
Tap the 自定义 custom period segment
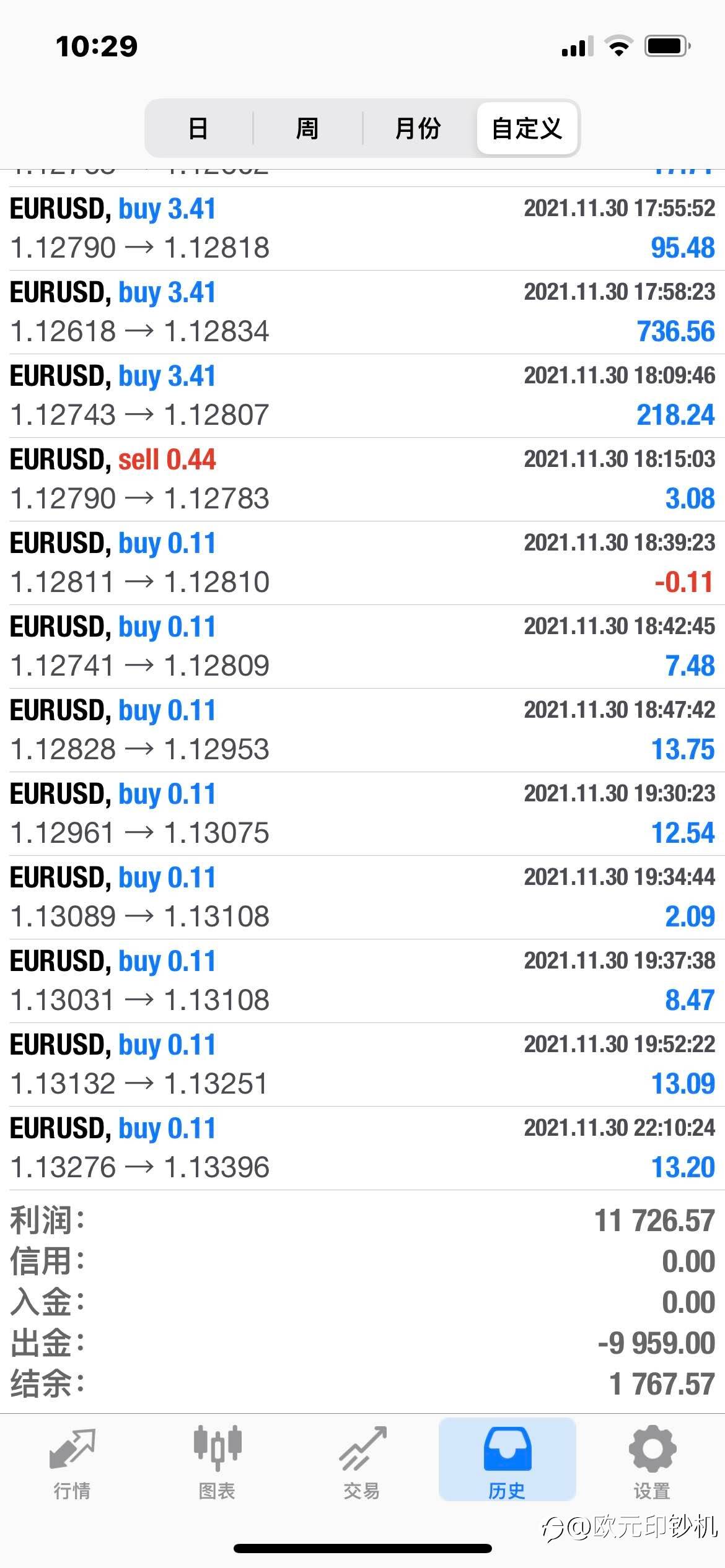click(527, 129)
